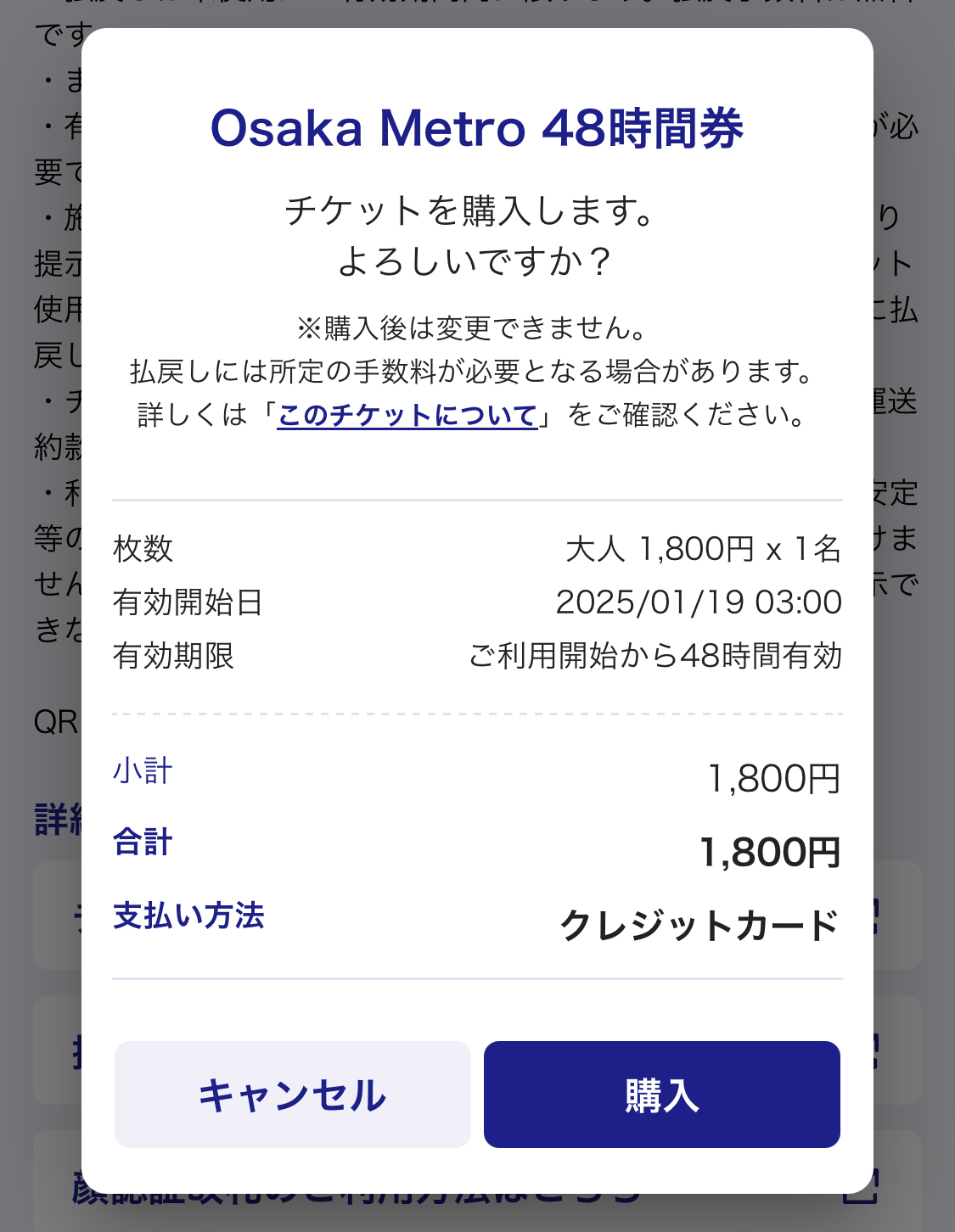
Task: Cancel the purchase with キャンセル button
Action: [292, 1095]
